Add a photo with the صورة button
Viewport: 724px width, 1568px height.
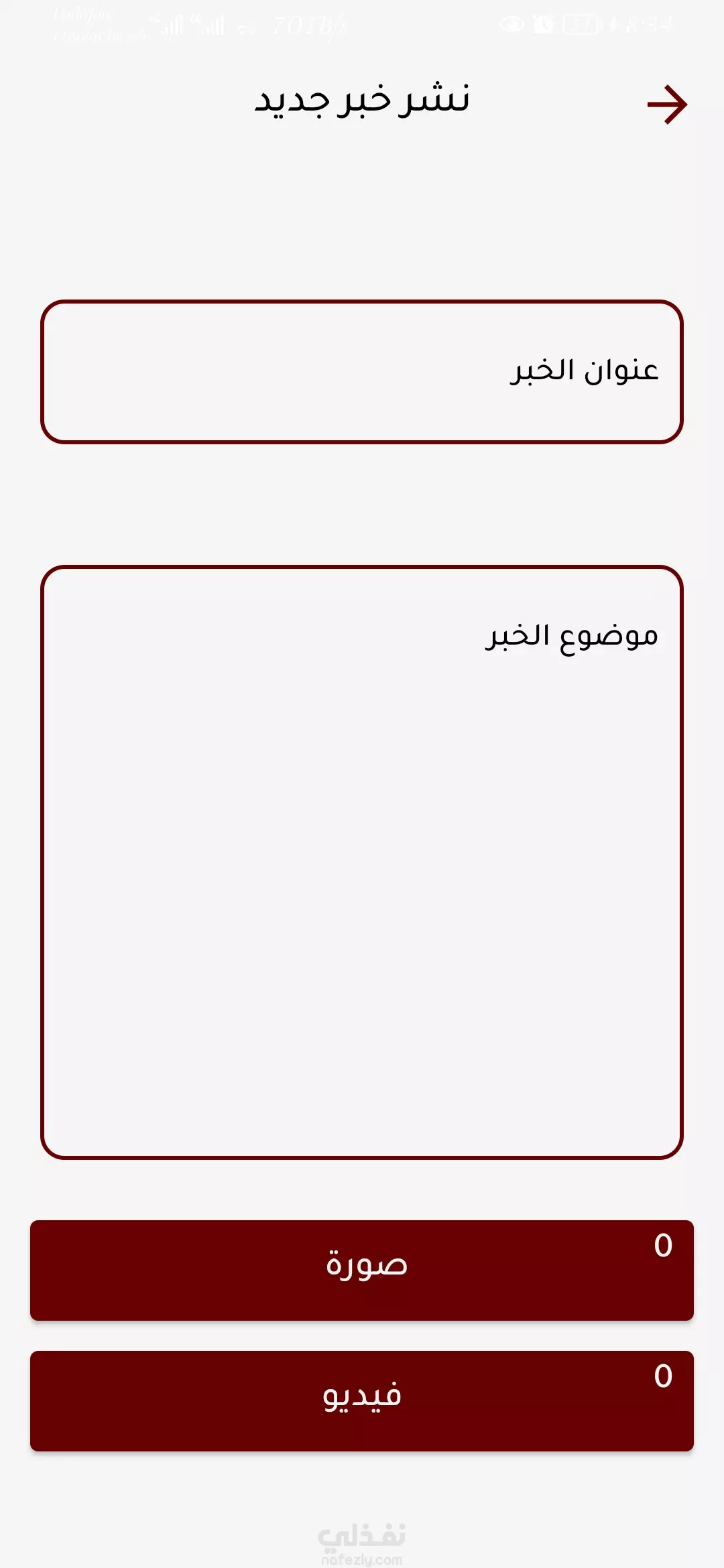pyautogui.click(x=362, y=1270)
